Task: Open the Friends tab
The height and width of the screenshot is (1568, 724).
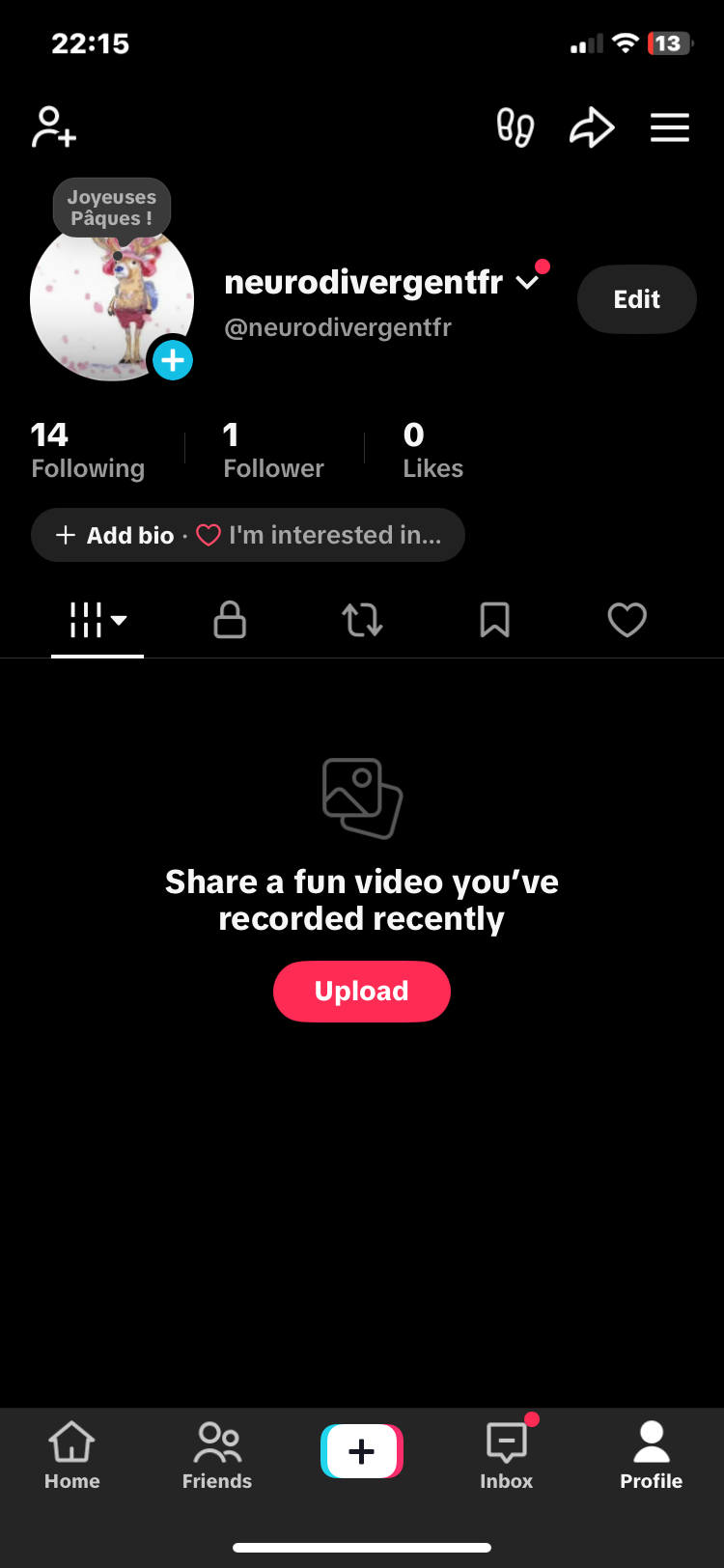Action: click(x=217, y=1455)
